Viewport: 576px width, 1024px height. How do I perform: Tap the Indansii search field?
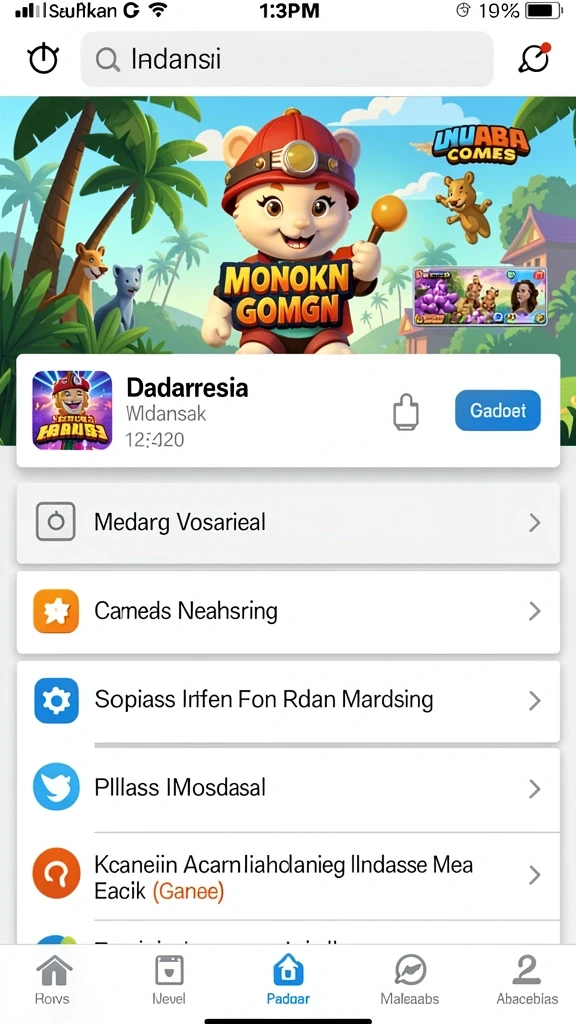(287, 59)
